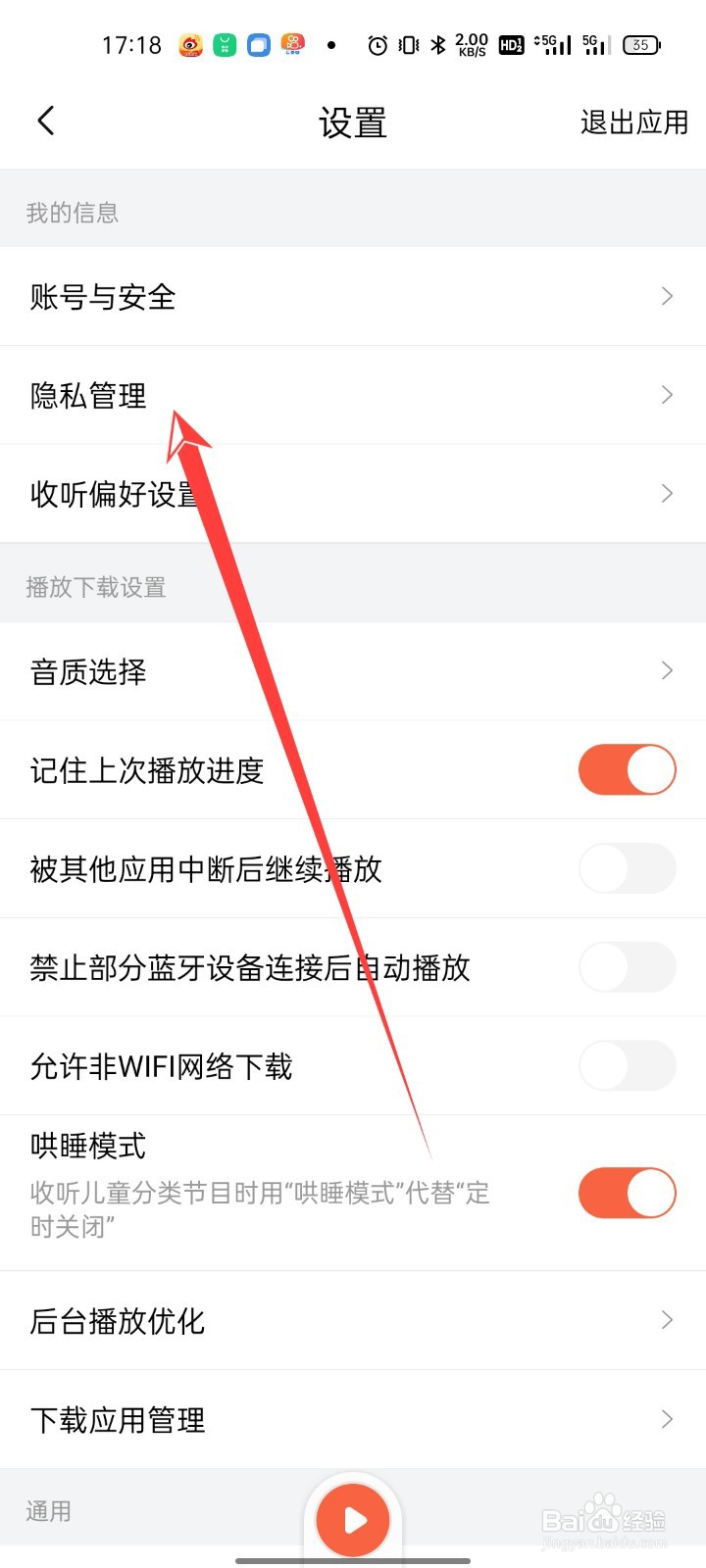706x1568 pixels.
Task: Expand the 后台播放优化 item
Action: 353,1321
